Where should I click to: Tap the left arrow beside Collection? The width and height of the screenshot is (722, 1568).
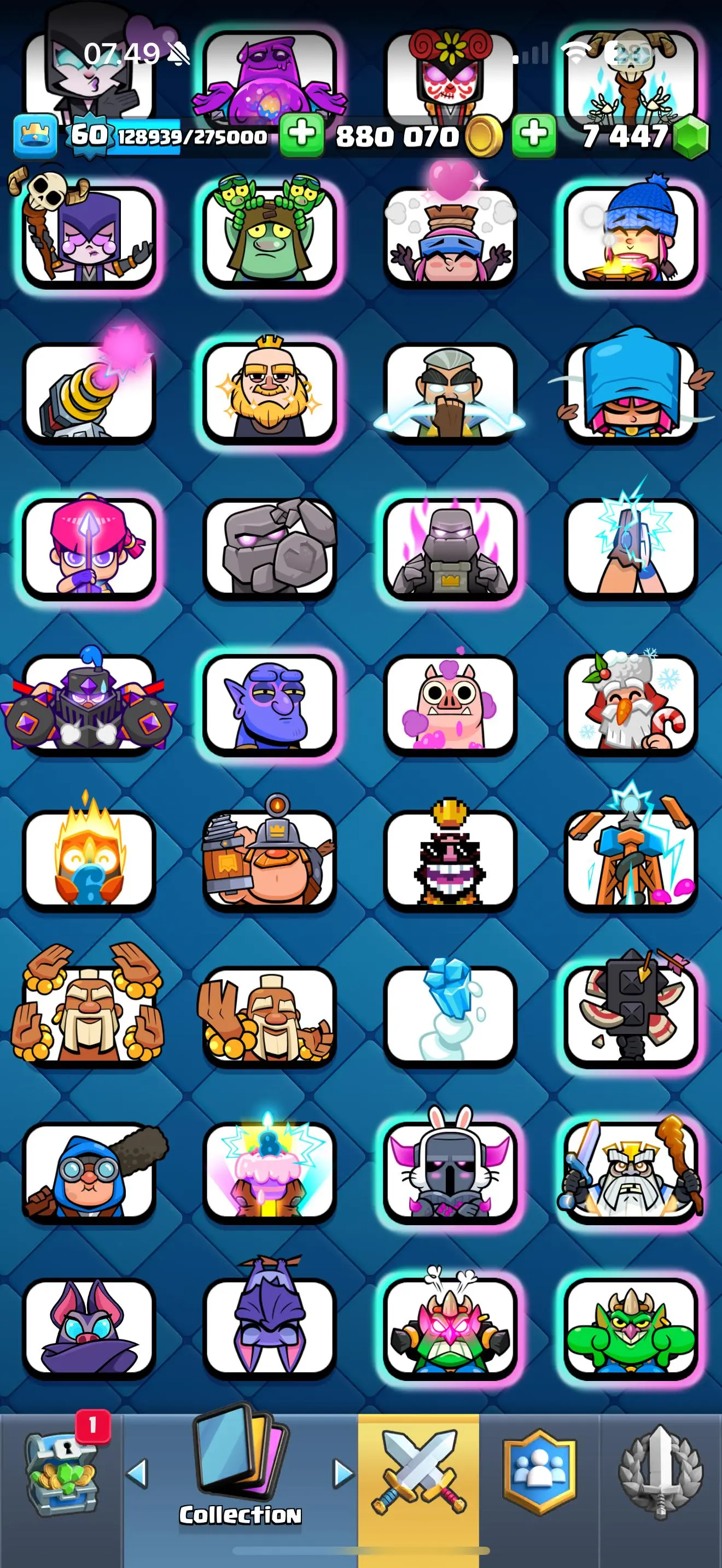(x=138, y=1473)
